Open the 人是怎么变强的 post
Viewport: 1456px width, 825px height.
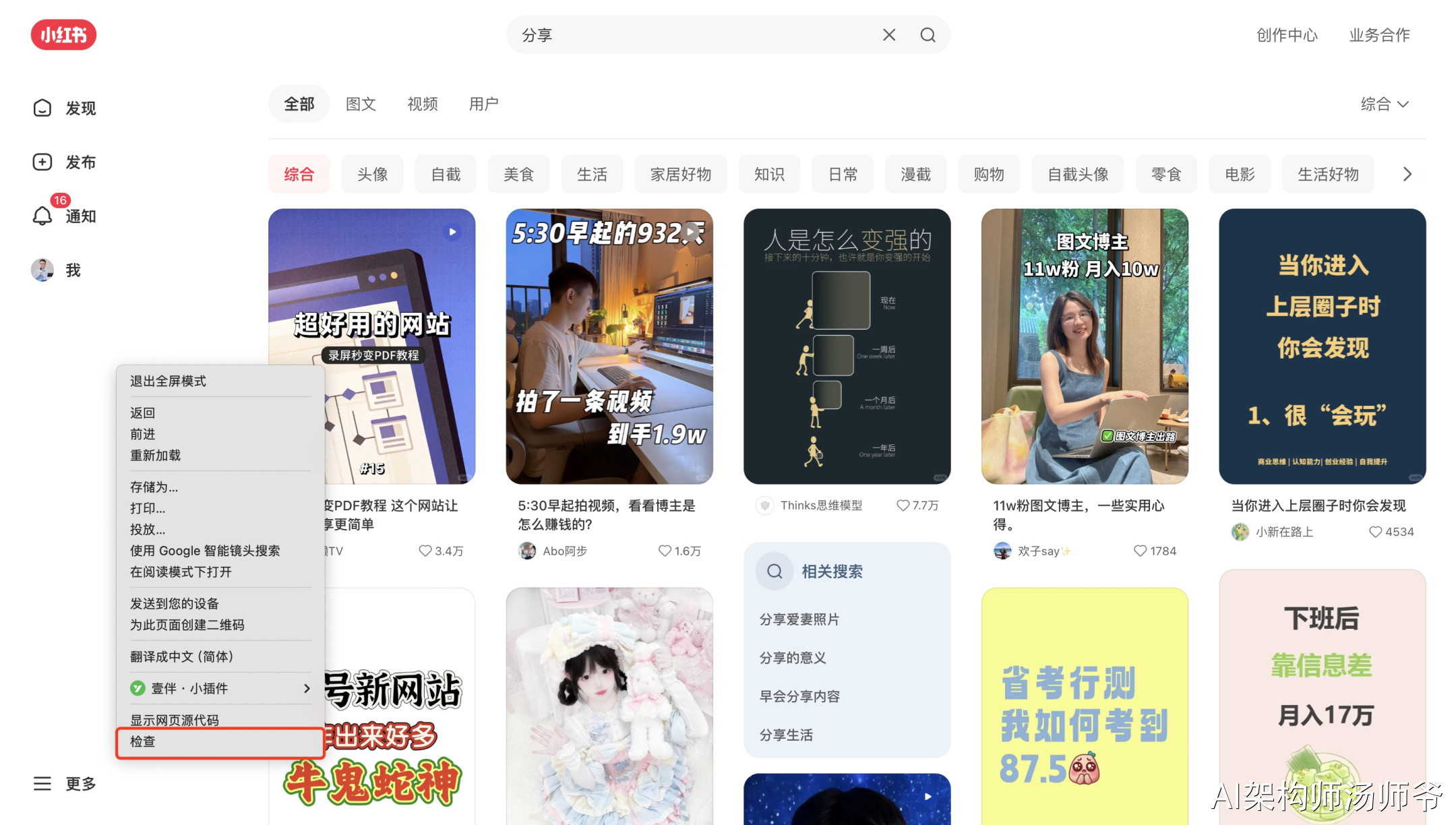point(847,346)
